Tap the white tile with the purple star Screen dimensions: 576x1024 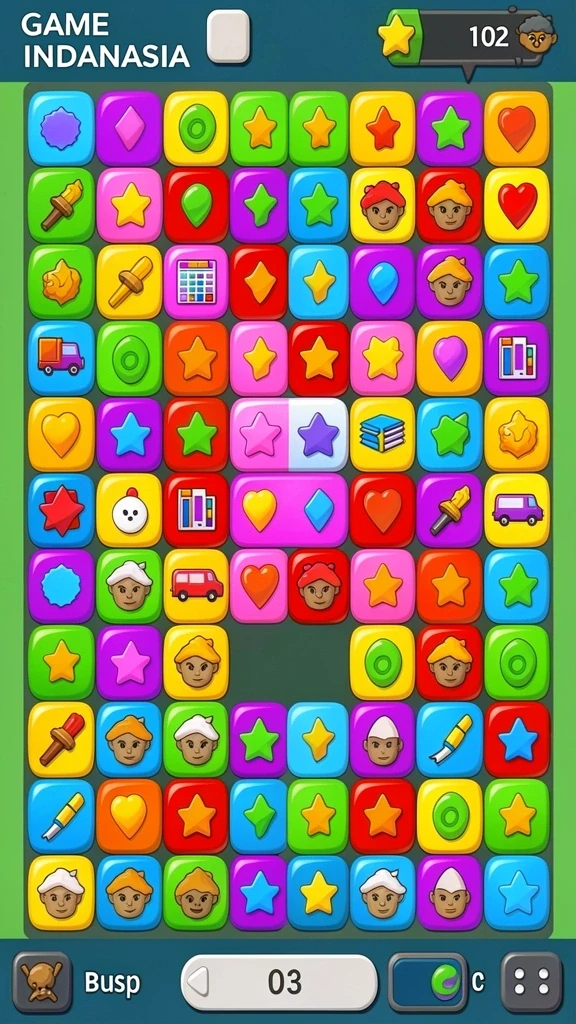tap(319, 434)
